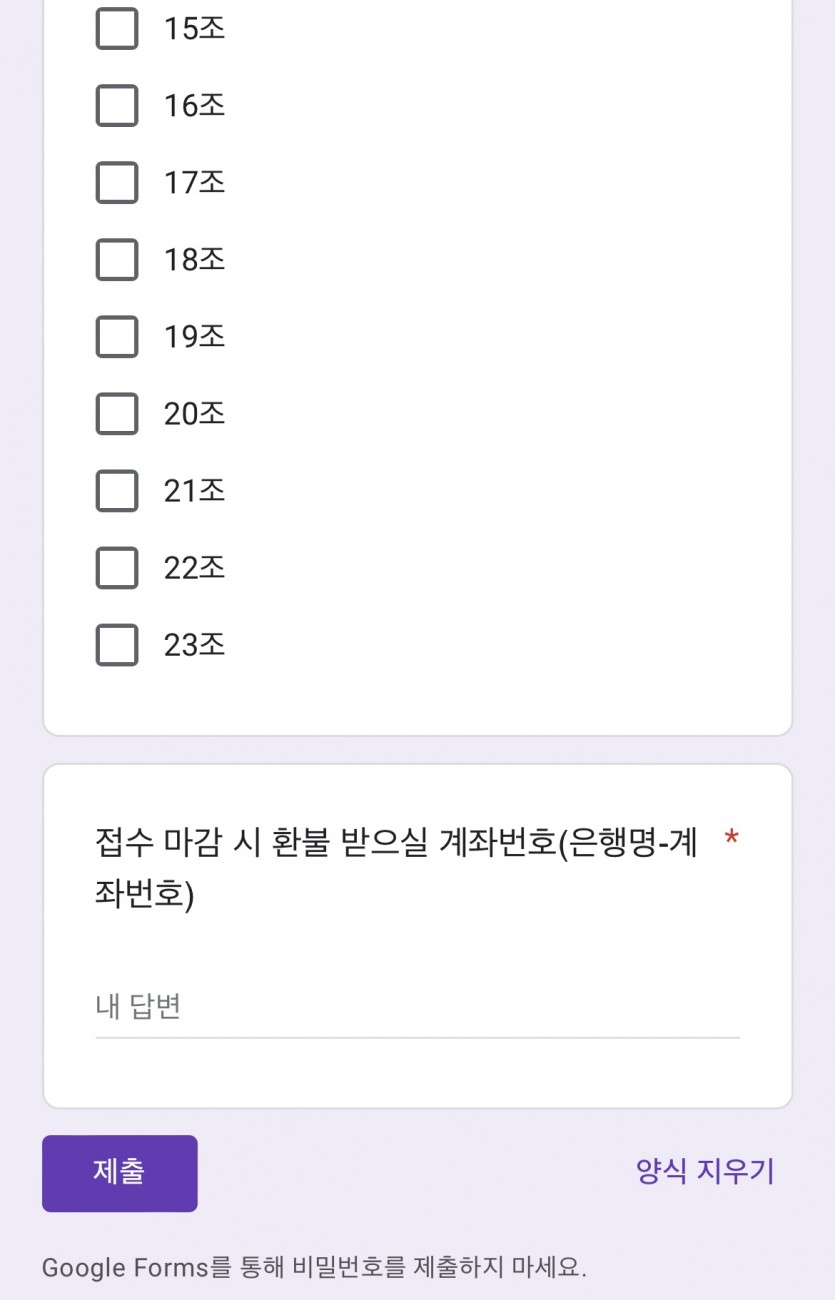Clear the form with 양식 지우기
Image resolution: width=835 pixels, height=1300 pixels.
pyautogui.click(x=705, y=1171)
